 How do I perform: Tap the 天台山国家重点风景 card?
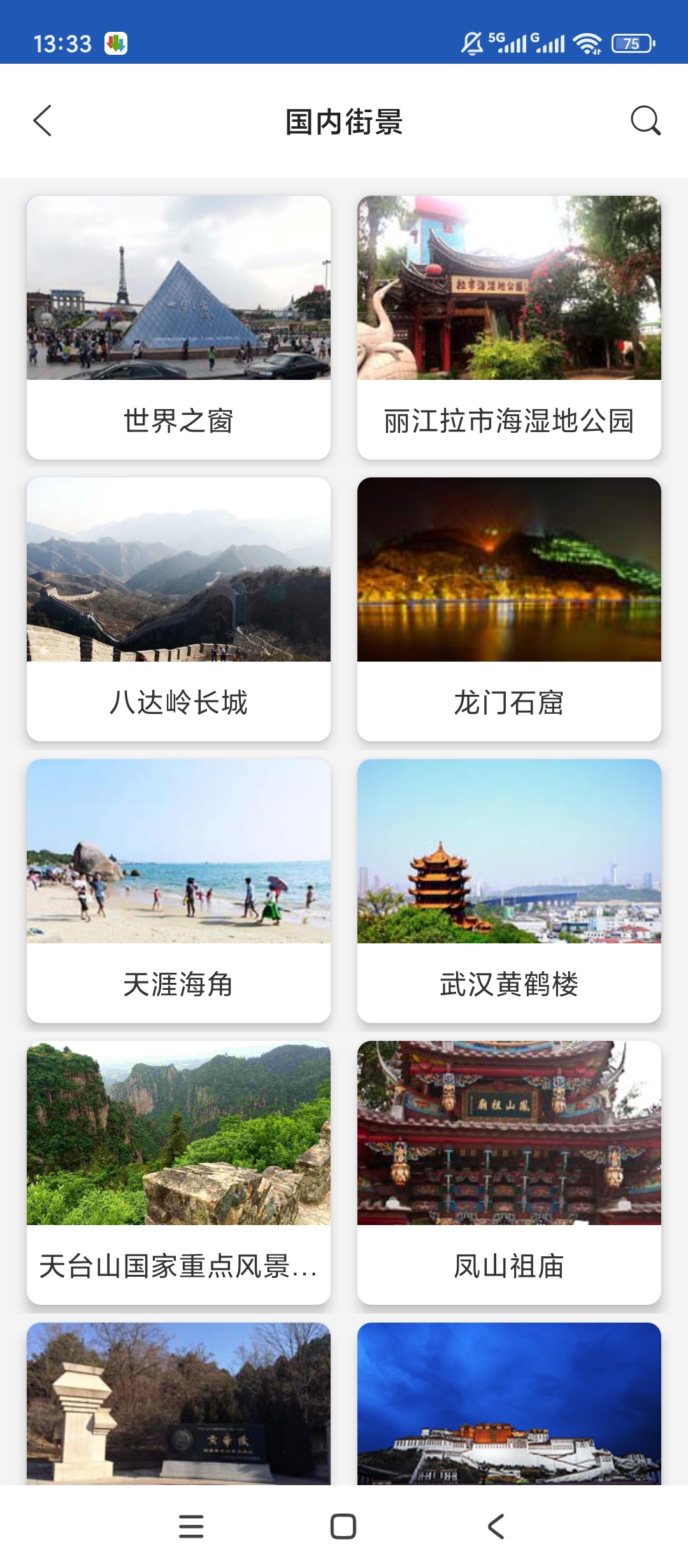click(178, 1173)
